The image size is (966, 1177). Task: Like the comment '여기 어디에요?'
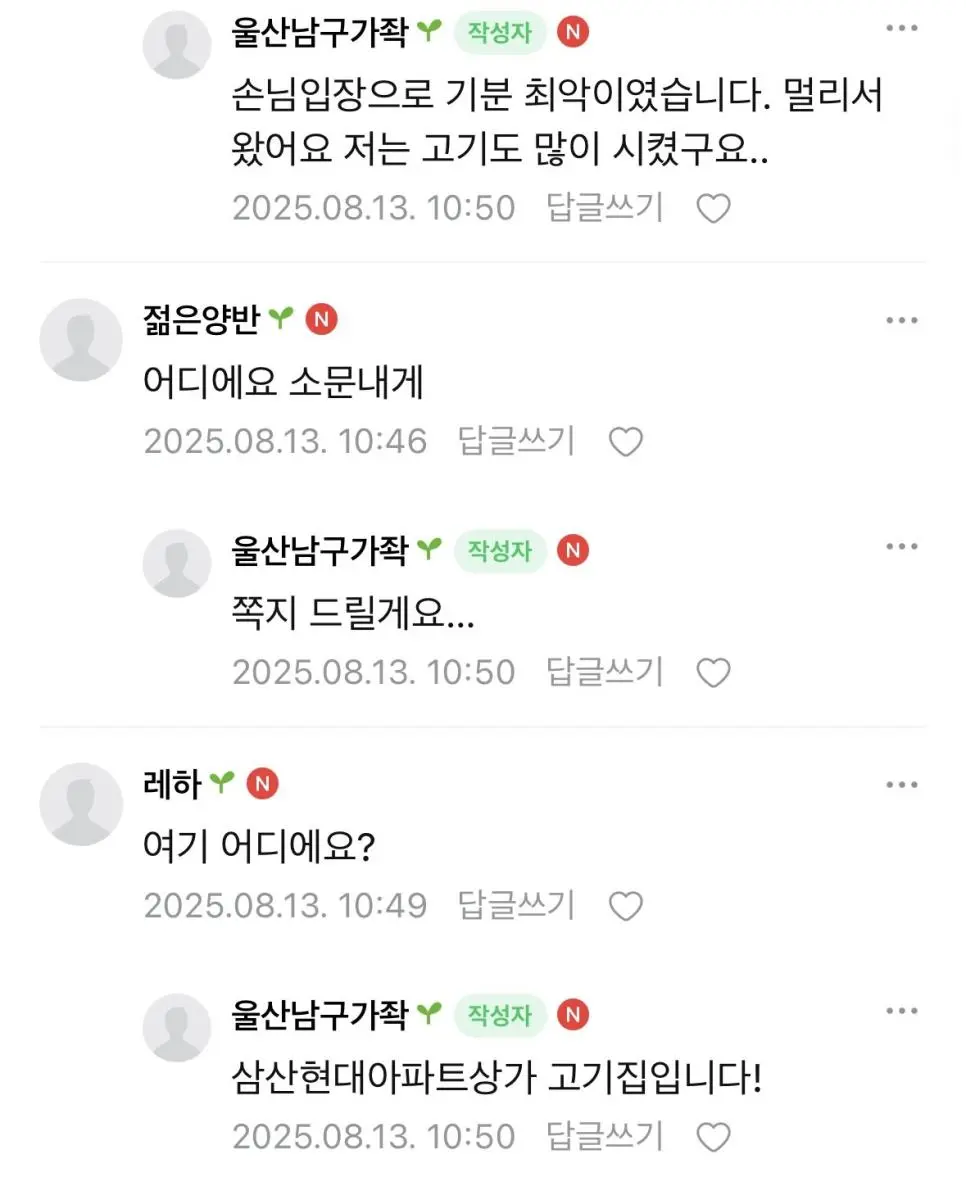tap(625, 906)
